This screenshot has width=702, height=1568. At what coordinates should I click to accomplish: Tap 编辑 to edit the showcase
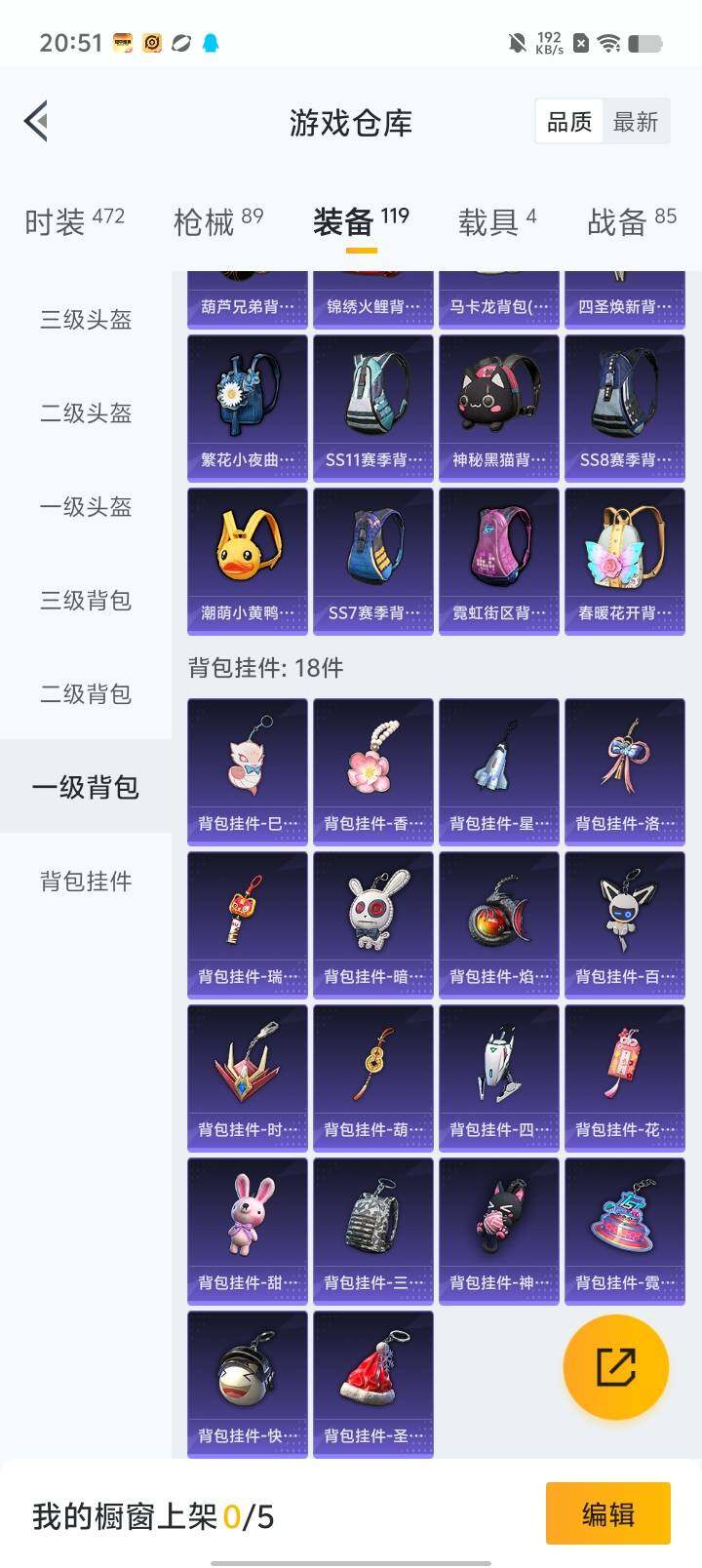pyautogui.click(x=607, y=1513)
